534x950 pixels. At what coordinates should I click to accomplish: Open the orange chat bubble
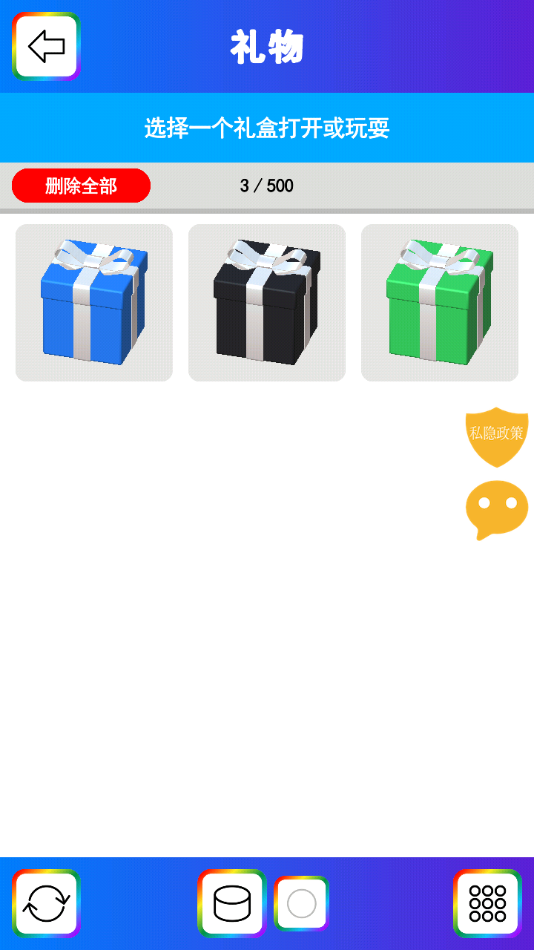point(496,510)
